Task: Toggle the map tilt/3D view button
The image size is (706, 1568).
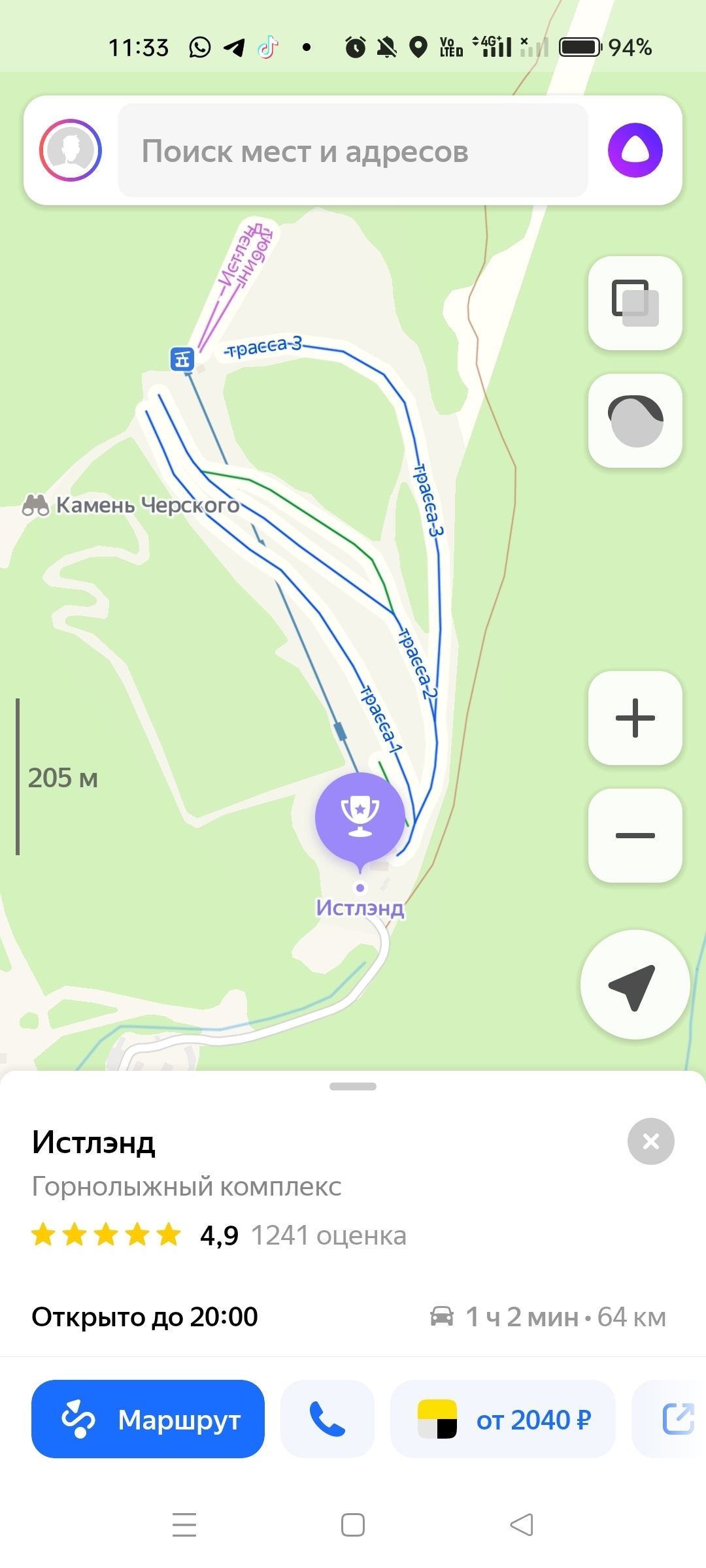Action: click(x=635, y=421)
